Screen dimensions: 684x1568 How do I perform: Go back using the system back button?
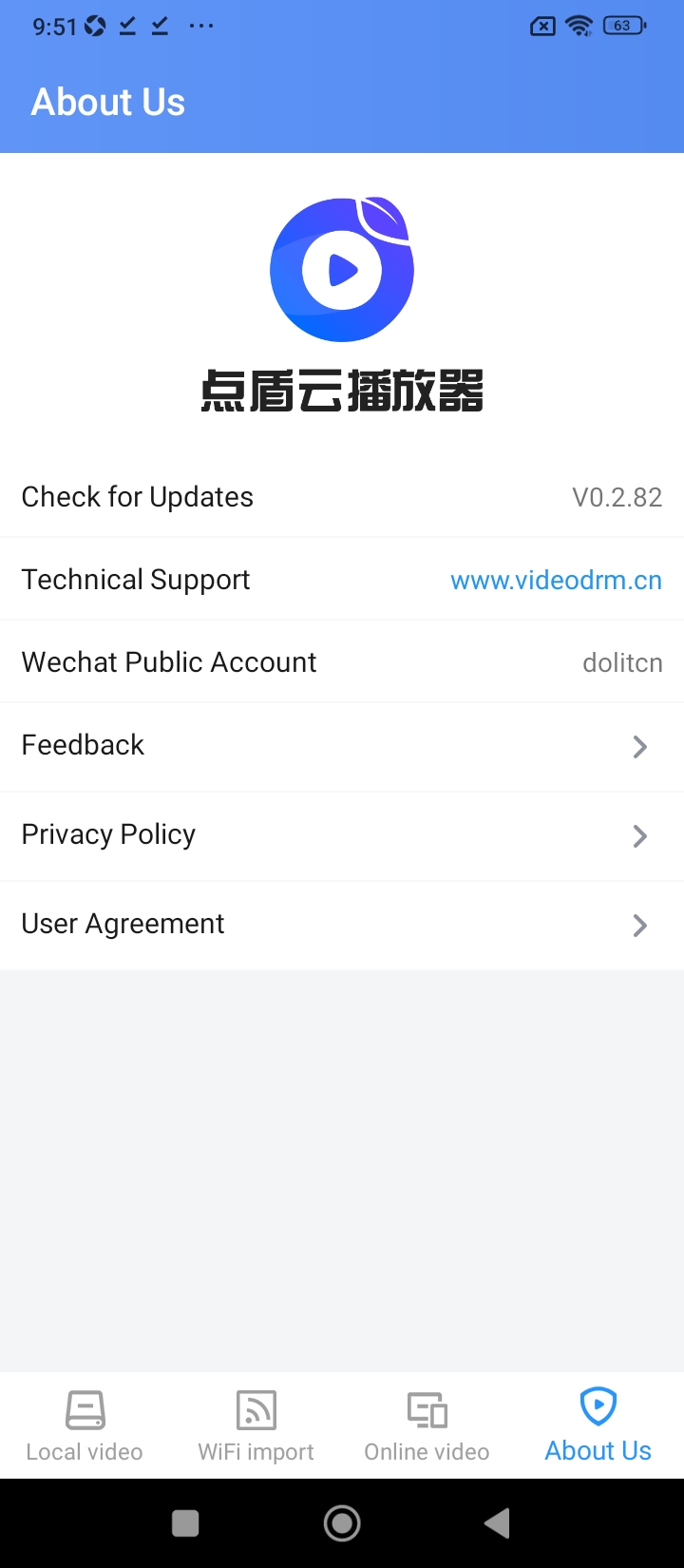(x=497, y=1523)
